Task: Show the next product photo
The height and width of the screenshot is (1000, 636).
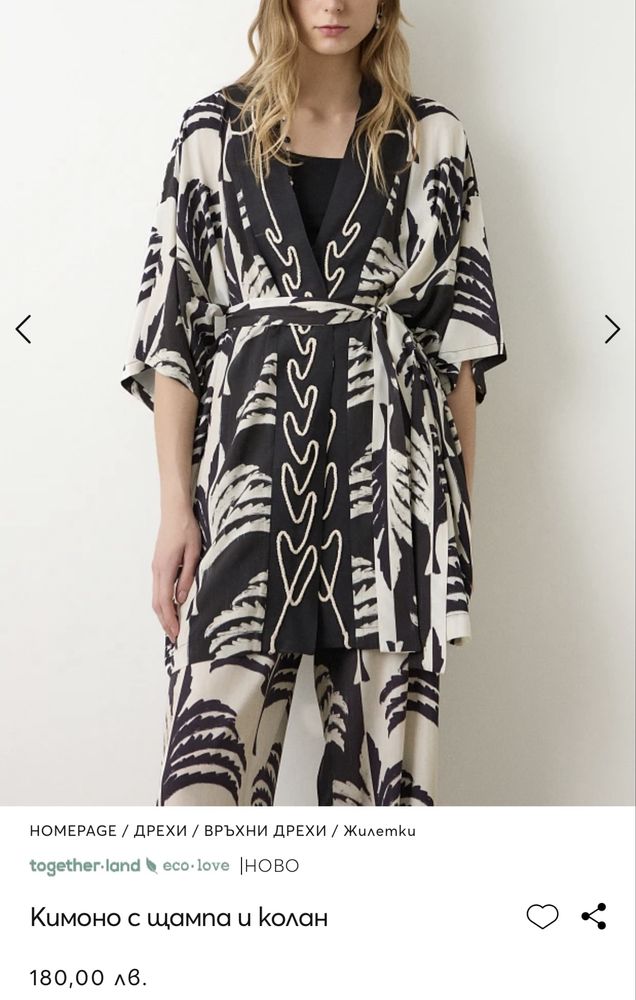Action: coord(612,329)
